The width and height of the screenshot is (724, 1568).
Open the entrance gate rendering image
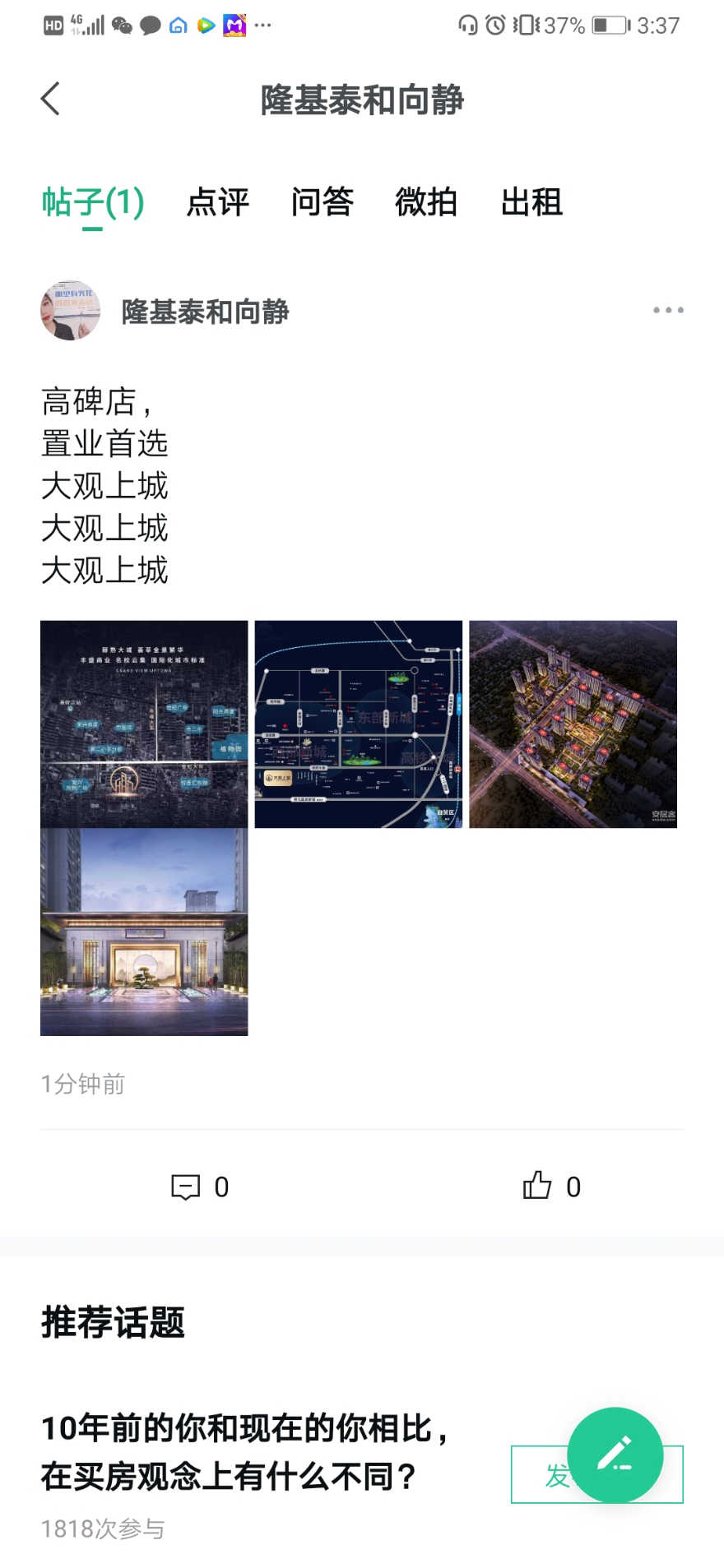pos(144,932)
